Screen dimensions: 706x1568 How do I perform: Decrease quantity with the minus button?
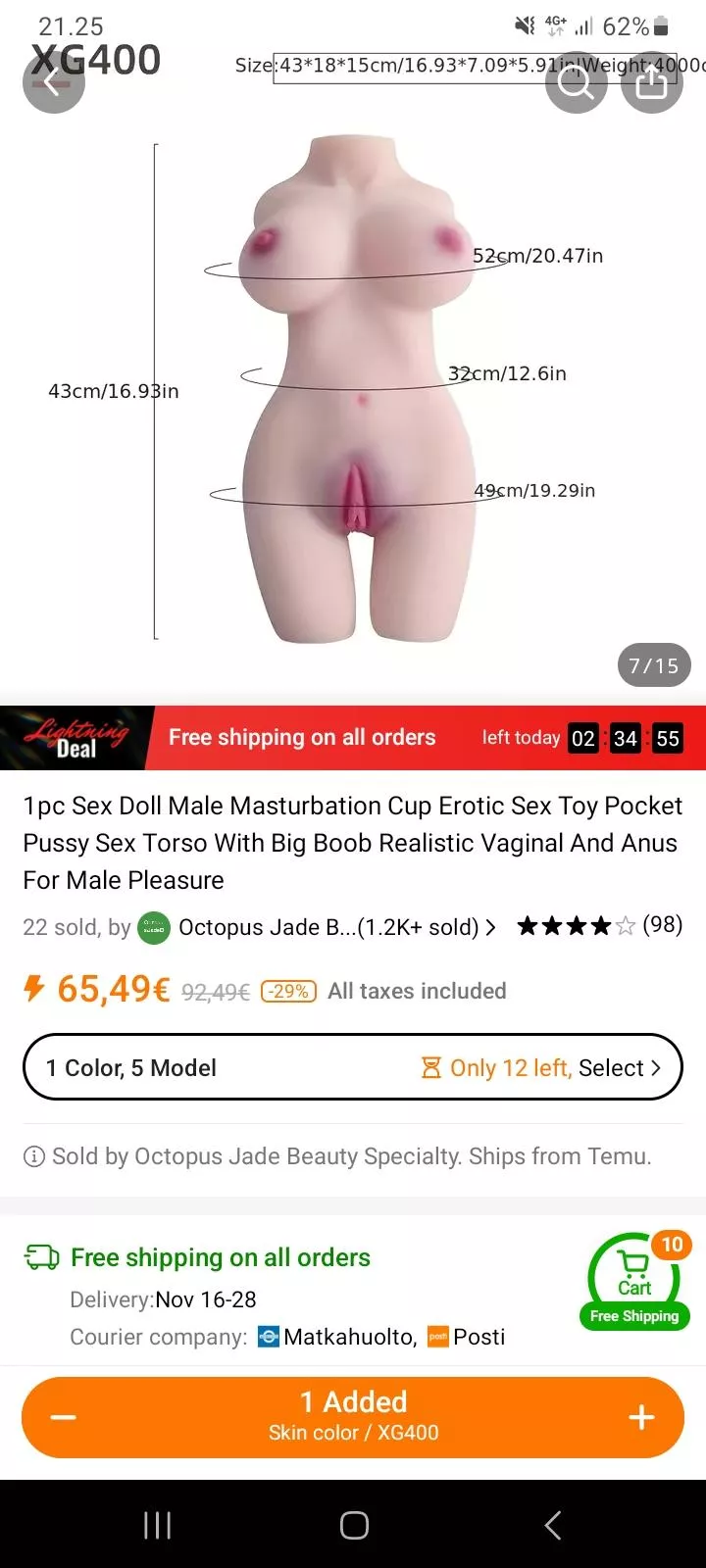point(64,1418)
